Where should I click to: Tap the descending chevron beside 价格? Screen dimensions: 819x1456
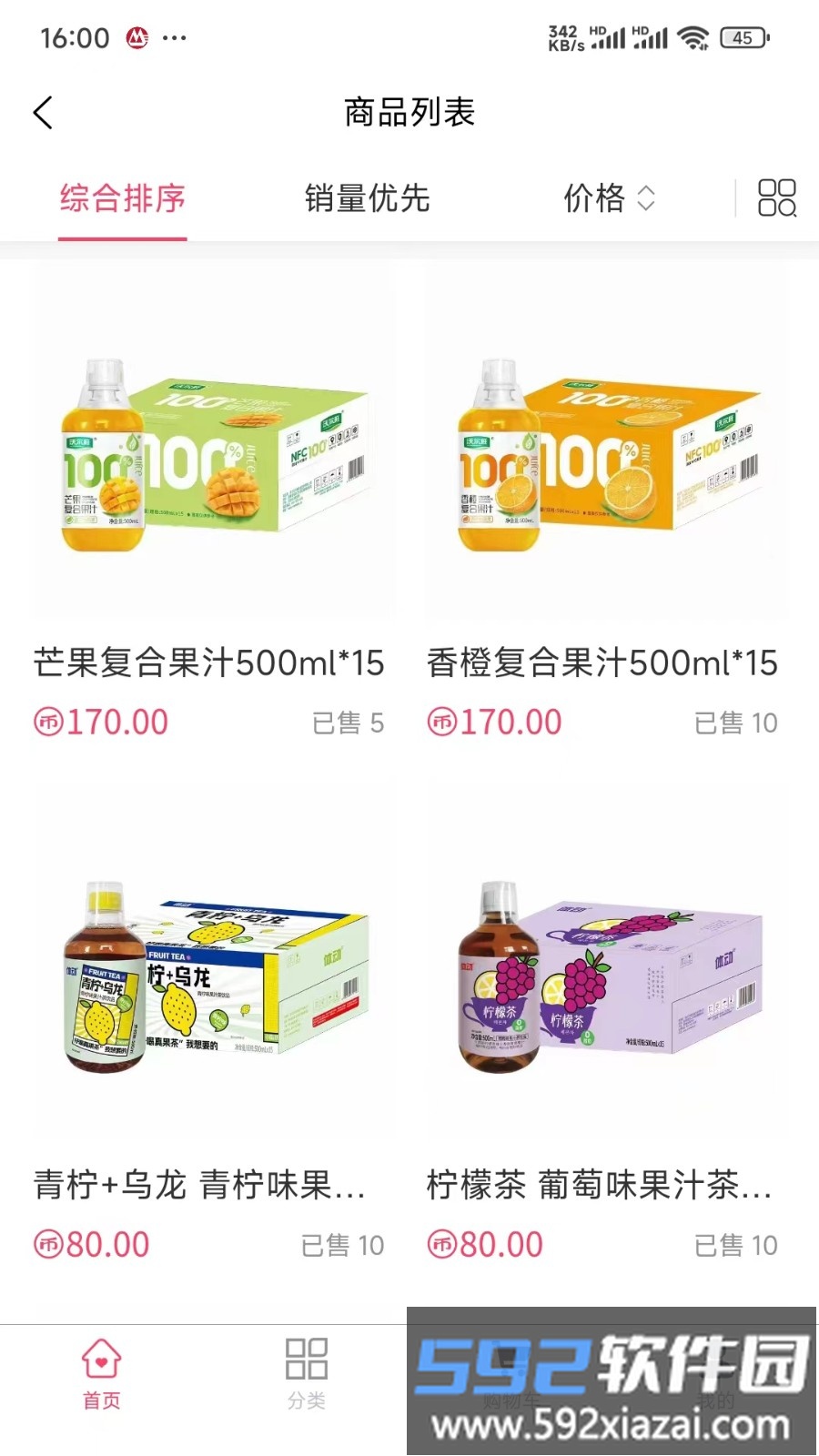(x=649, y=207)
